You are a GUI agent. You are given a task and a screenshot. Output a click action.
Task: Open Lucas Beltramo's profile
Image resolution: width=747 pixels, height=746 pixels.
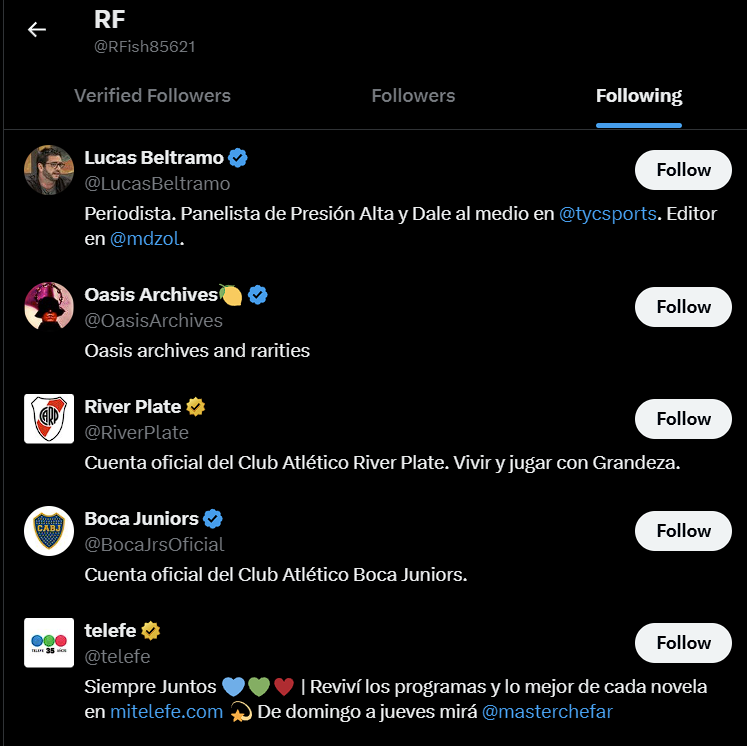(152, 158)
